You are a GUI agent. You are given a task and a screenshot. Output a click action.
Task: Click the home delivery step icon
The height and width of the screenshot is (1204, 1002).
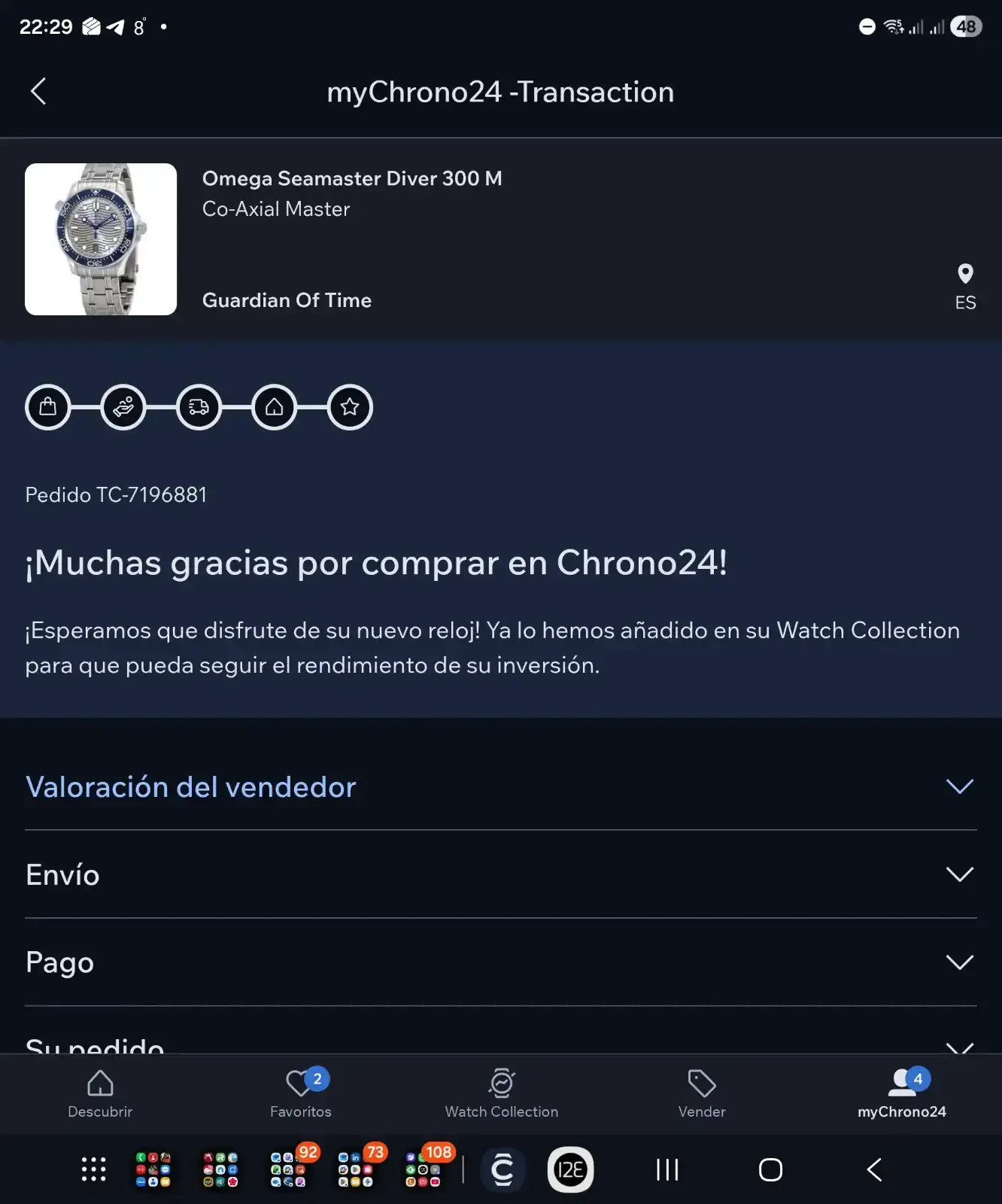274,406
